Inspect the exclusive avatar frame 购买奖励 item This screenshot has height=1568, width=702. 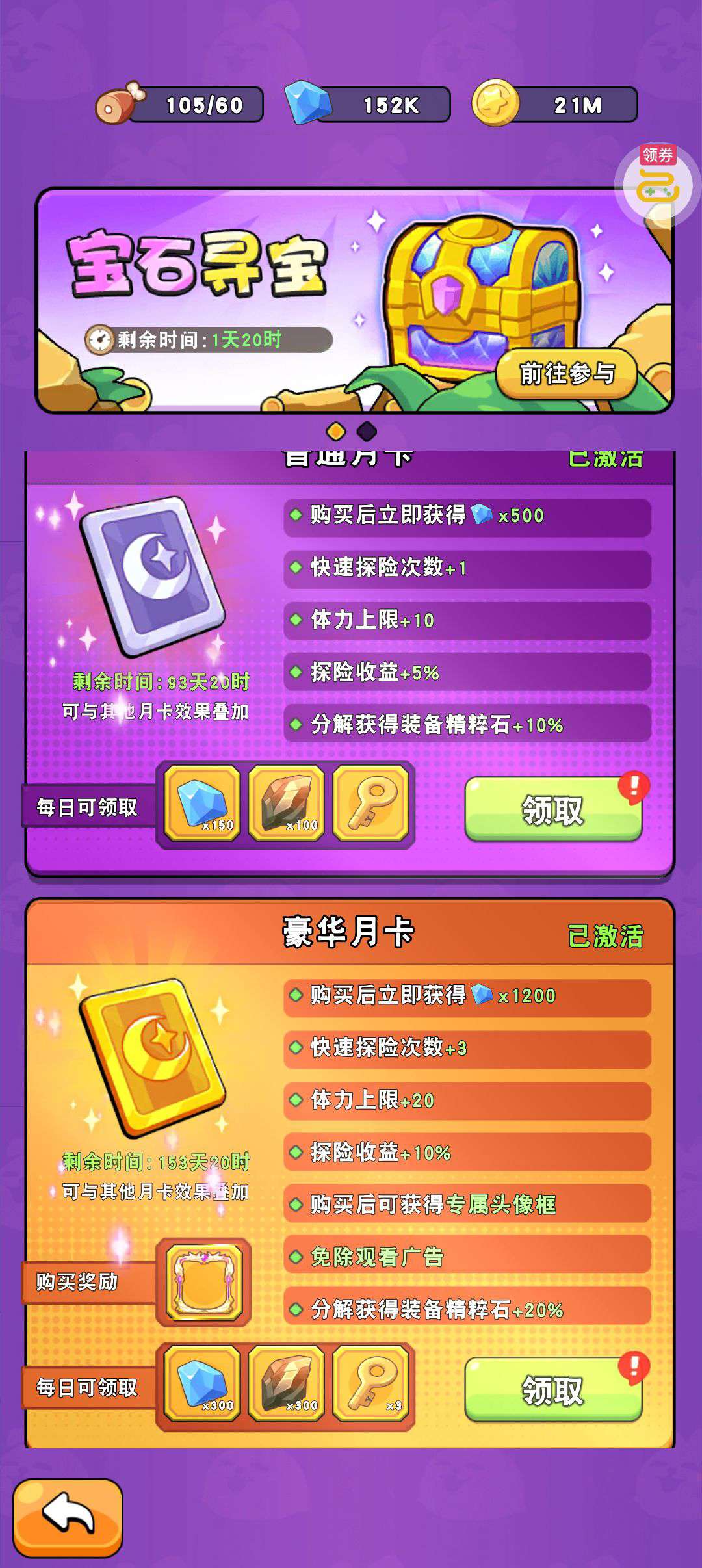pyautogui.click(x=204, y=1281)
